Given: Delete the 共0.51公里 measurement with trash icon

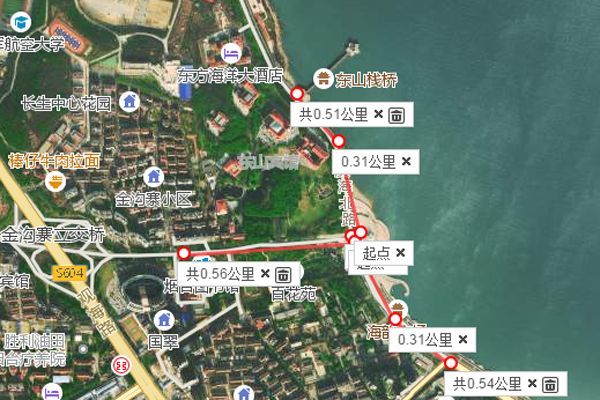Looking at the screenshot, I should 396,115.
